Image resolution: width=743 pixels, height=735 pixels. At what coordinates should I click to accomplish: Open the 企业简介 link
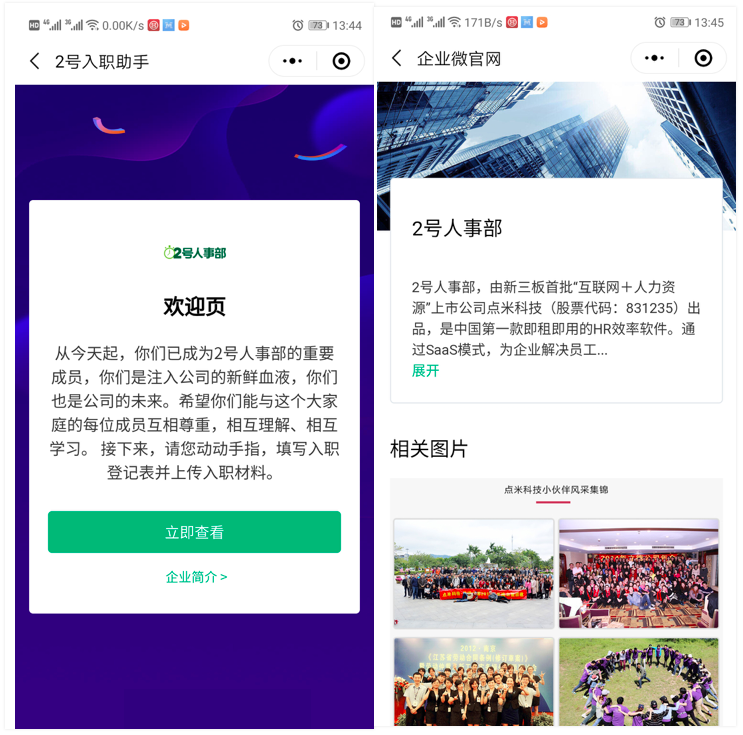click(x=196, y=577)
